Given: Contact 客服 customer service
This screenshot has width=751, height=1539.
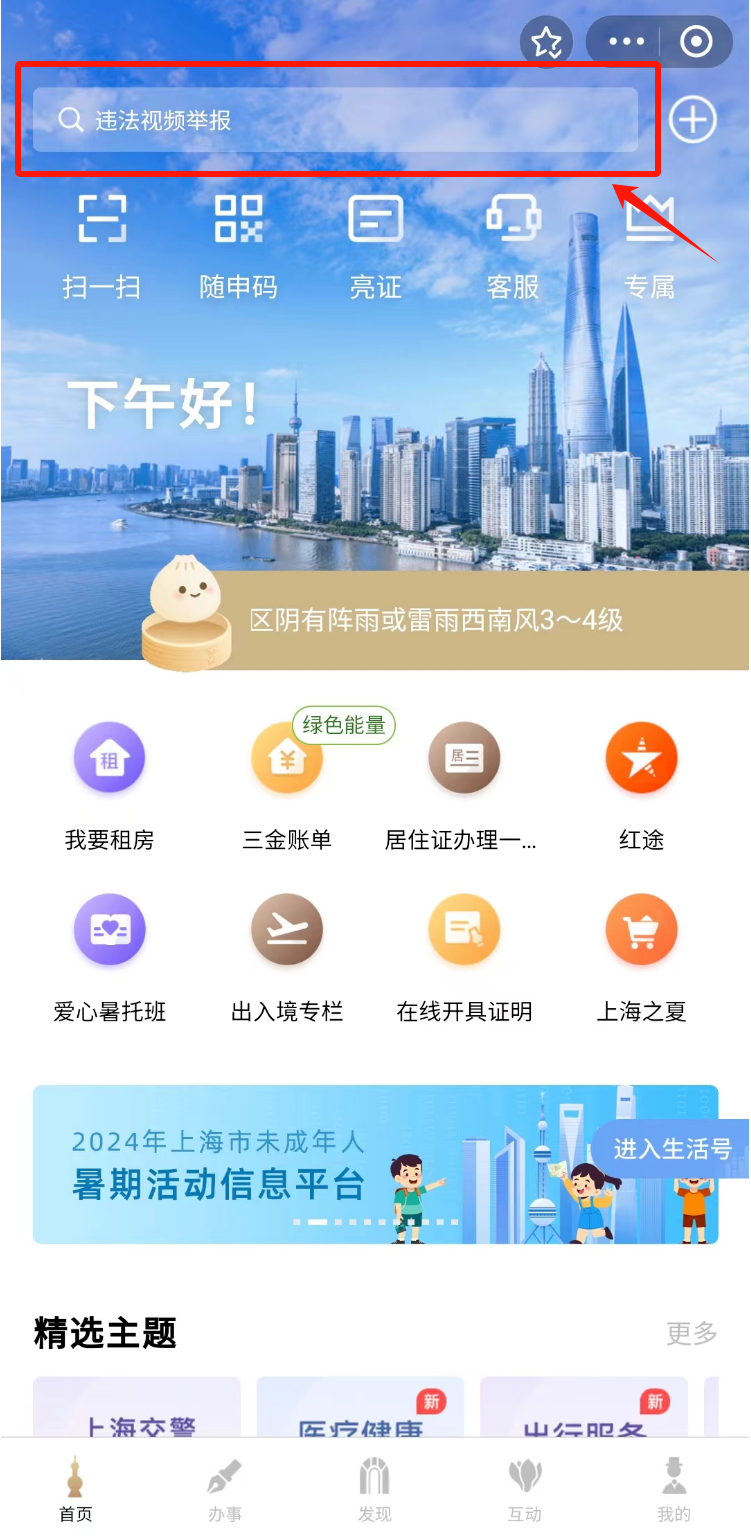Looking at the screenshot, I should 513,245.
